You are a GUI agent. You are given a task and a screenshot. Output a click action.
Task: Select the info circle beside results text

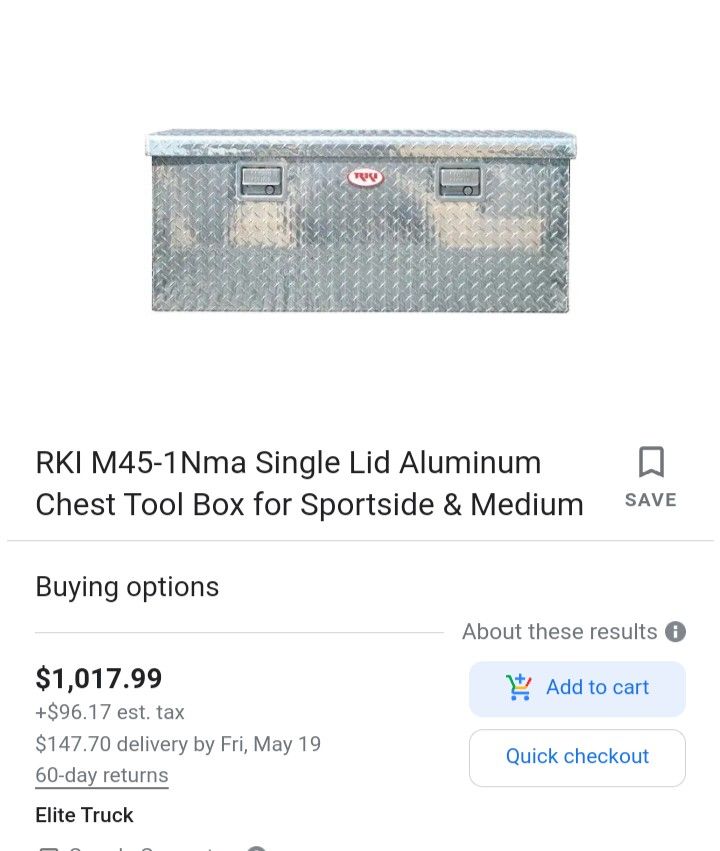pos(677,632)
